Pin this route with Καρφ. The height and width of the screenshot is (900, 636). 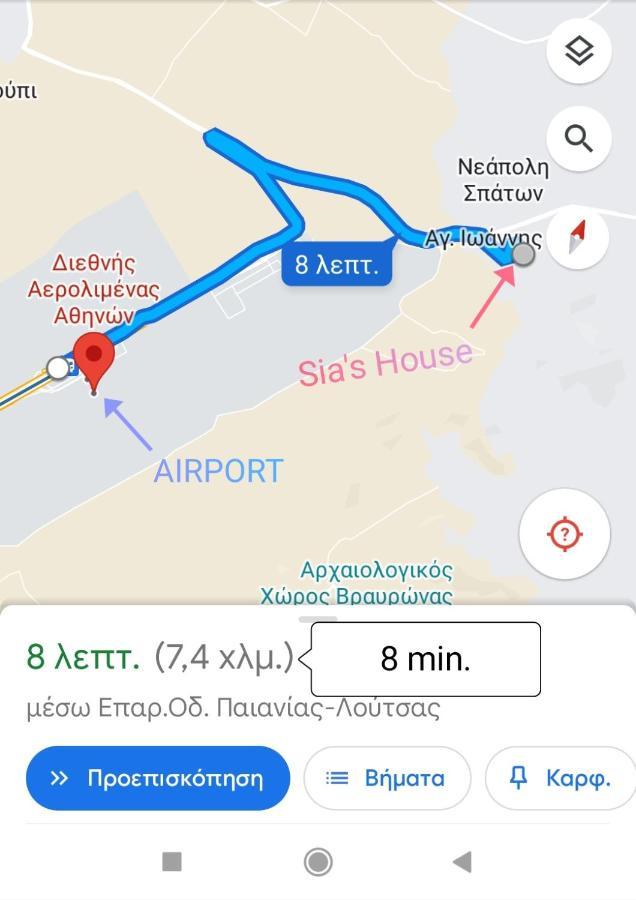560,778
